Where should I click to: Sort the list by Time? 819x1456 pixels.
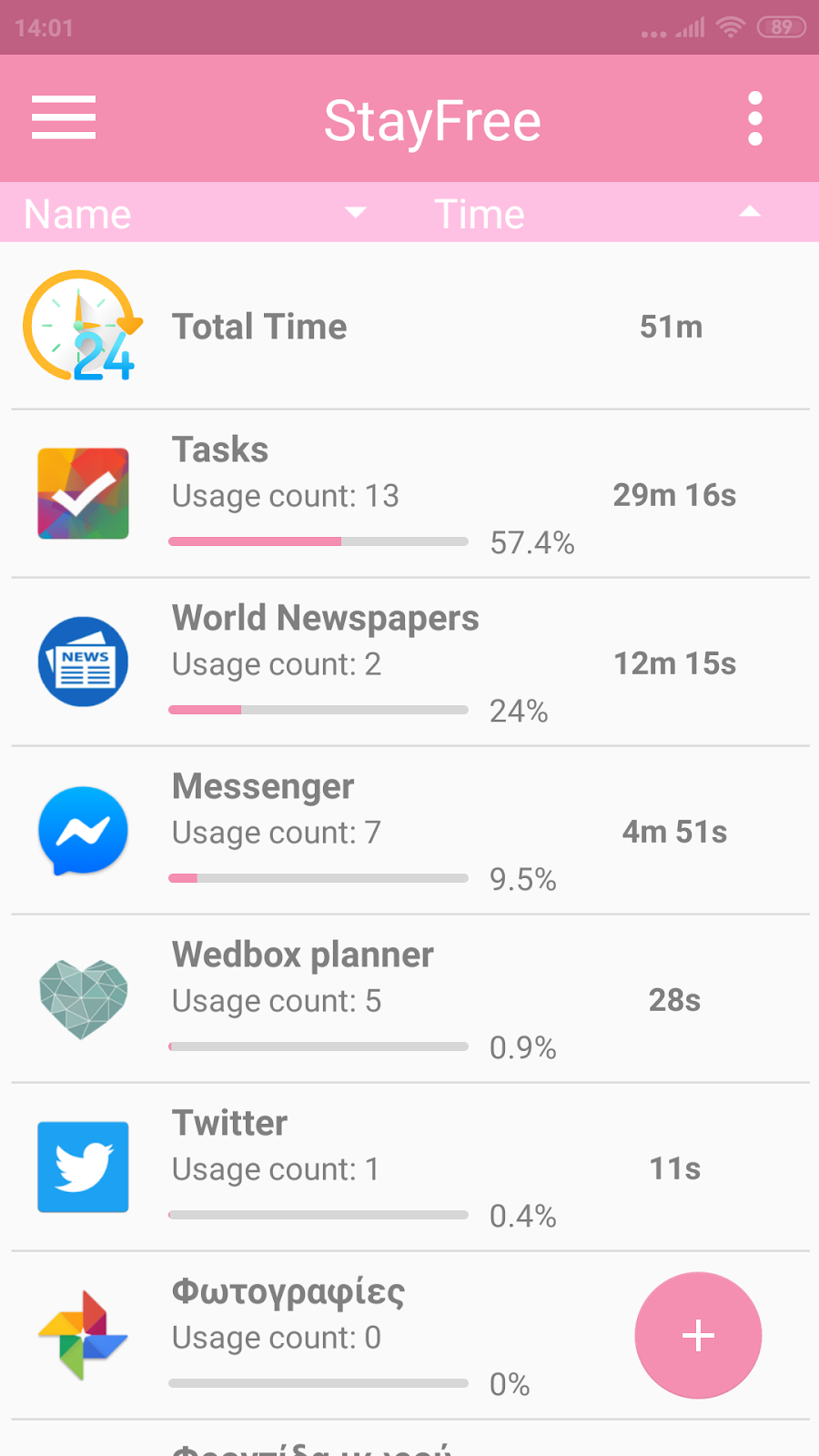pos(596,214)
